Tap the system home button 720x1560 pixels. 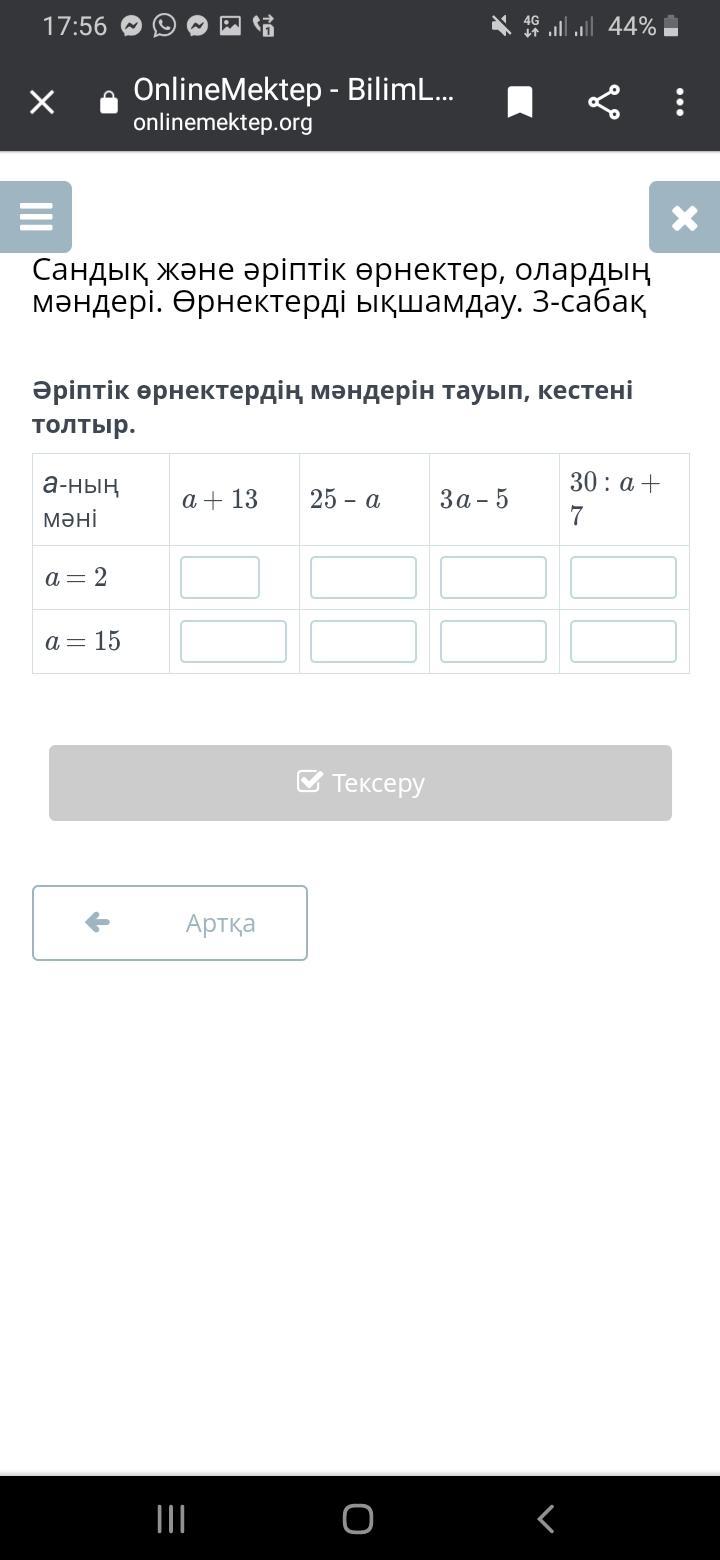point(358,1519)
